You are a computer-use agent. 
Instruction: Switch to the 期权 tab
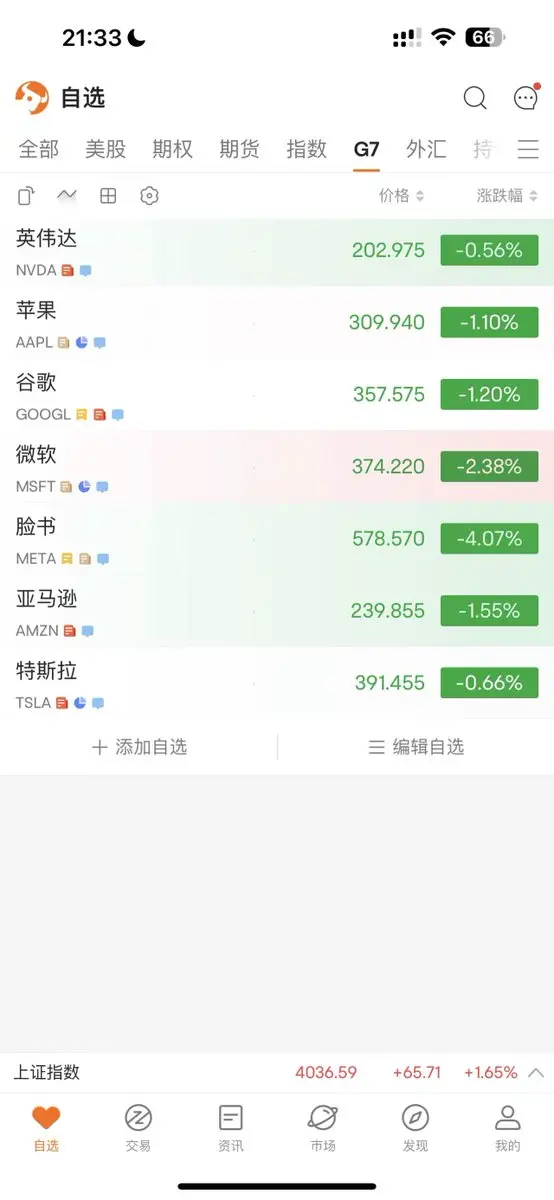click(172, 149)
